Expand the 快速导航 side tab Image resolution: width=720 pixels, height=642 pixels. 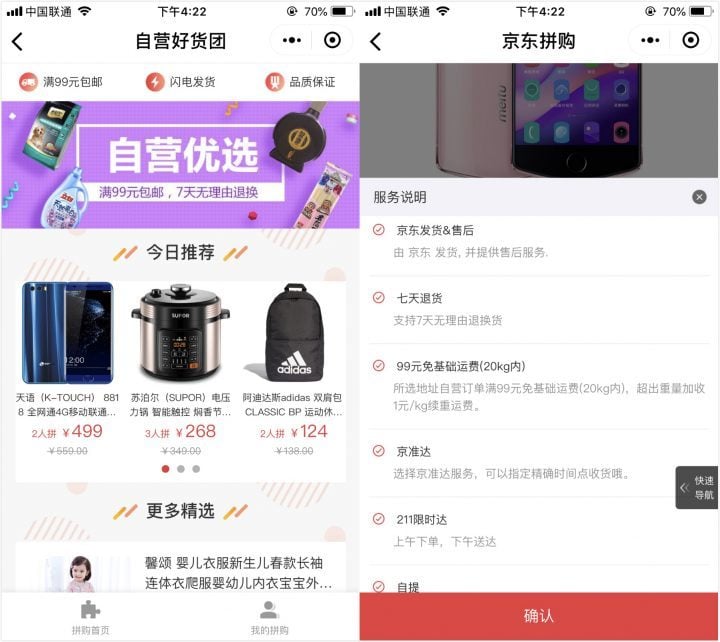697,488
